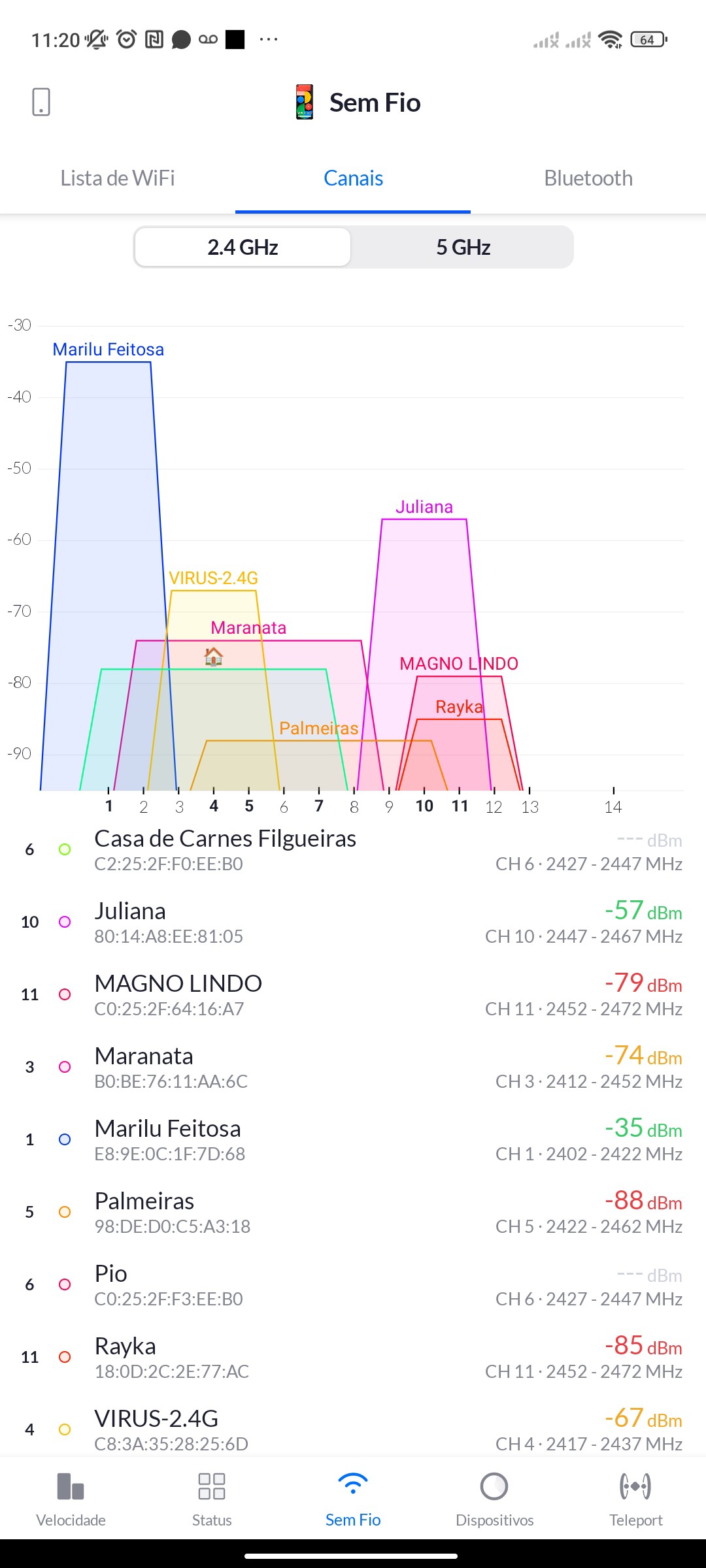706x1568 pixels.
Task: Open the VIRUS-2.4G network row
Action: point(353,1429)
